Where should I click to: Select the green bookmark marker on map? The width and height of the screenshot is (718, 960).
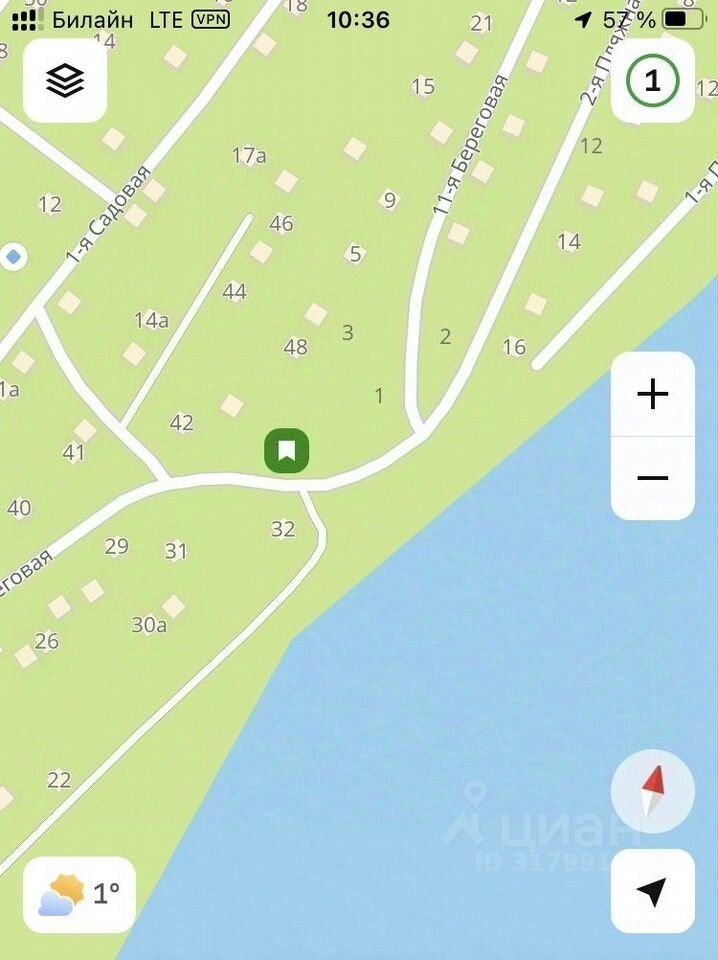point(287,451)
